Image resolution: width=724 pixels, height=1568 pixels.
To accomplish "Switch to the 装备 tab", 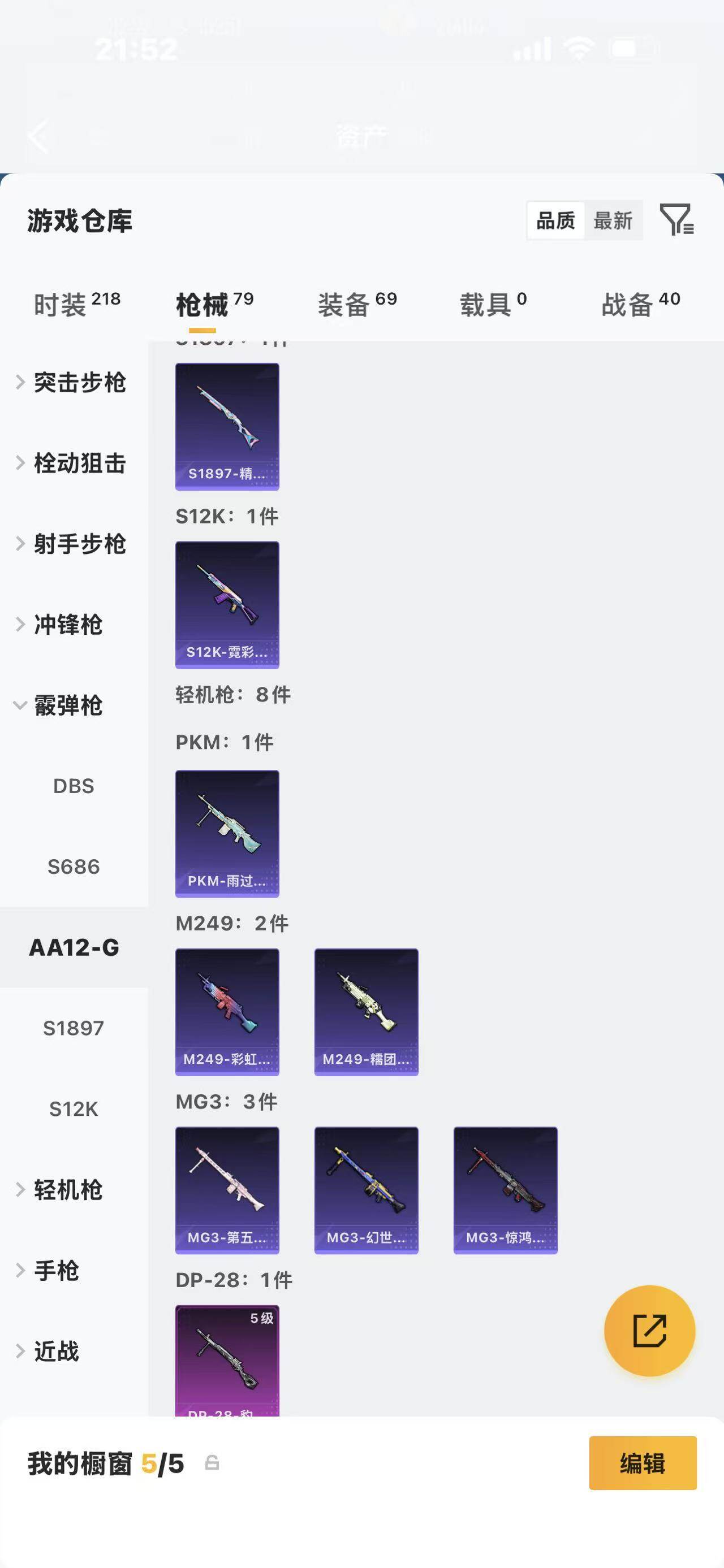I will click(x=357, y=304).
